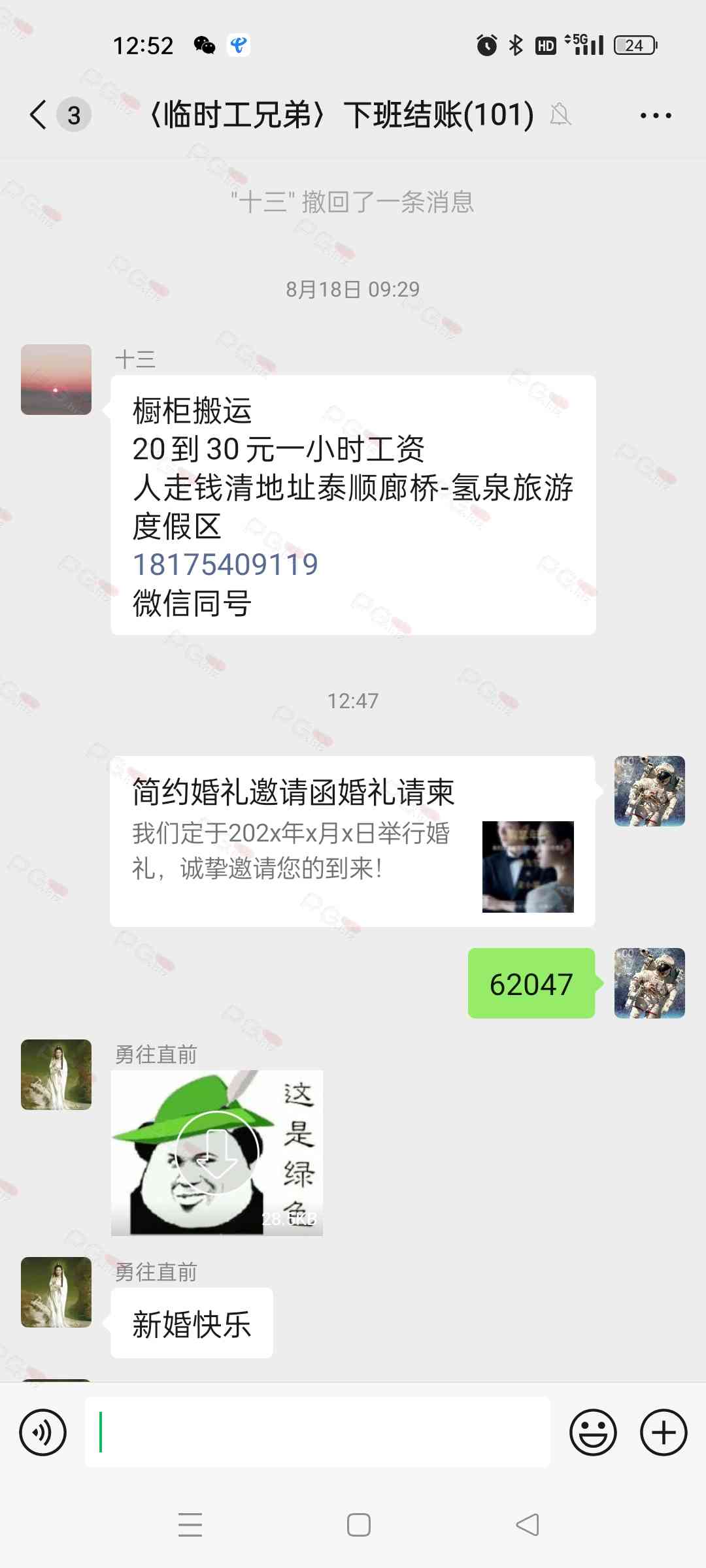Focus the message text field
Screen dimensions: 706x1568
tap(318, 1433)
